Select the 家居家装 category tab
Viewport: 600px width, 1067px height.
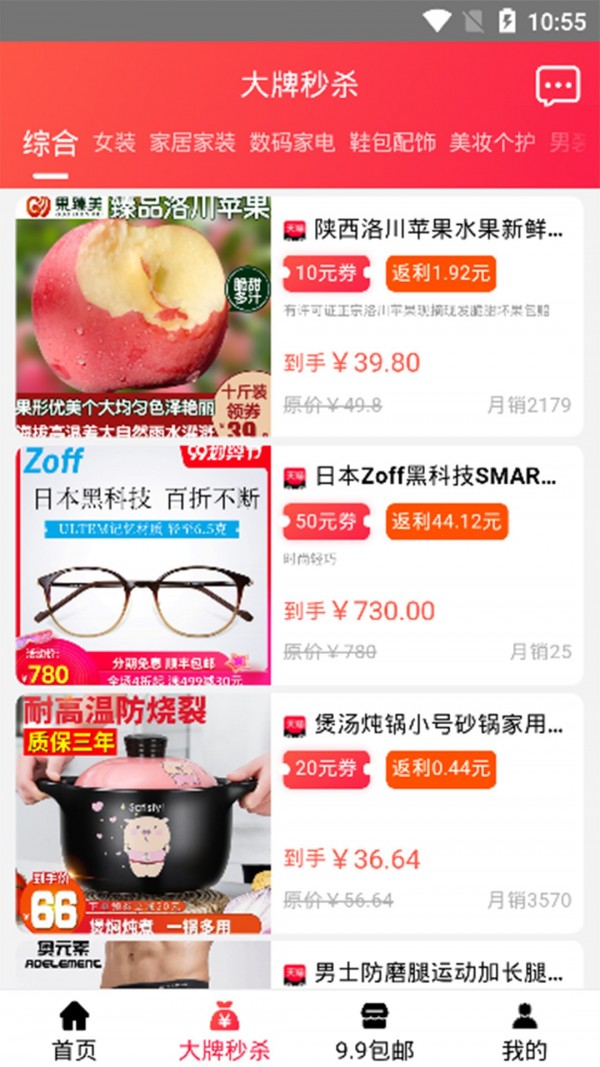pyautogui.click(x=192, y=142)
